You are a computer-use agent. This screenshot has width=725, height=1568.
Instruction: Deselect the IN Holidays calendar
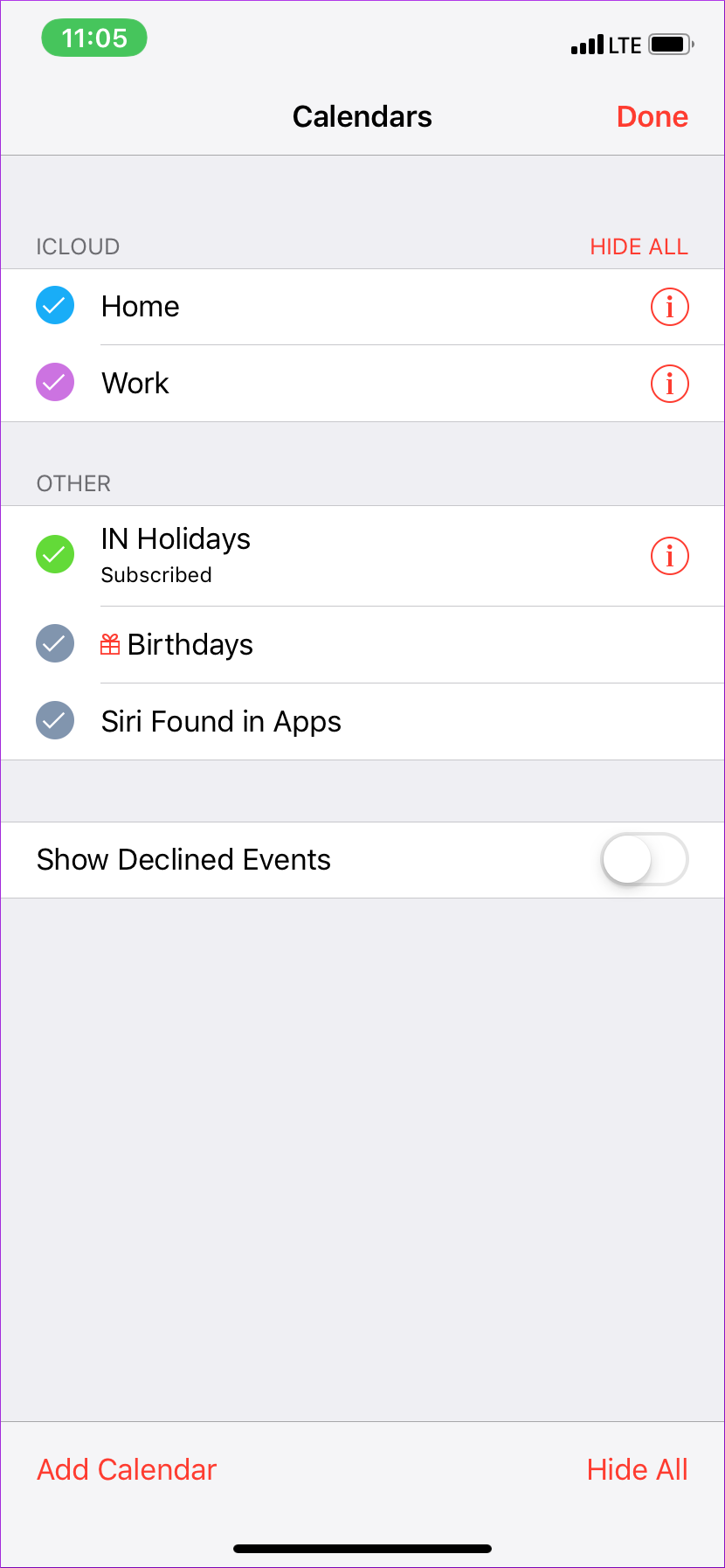[55, 555]
